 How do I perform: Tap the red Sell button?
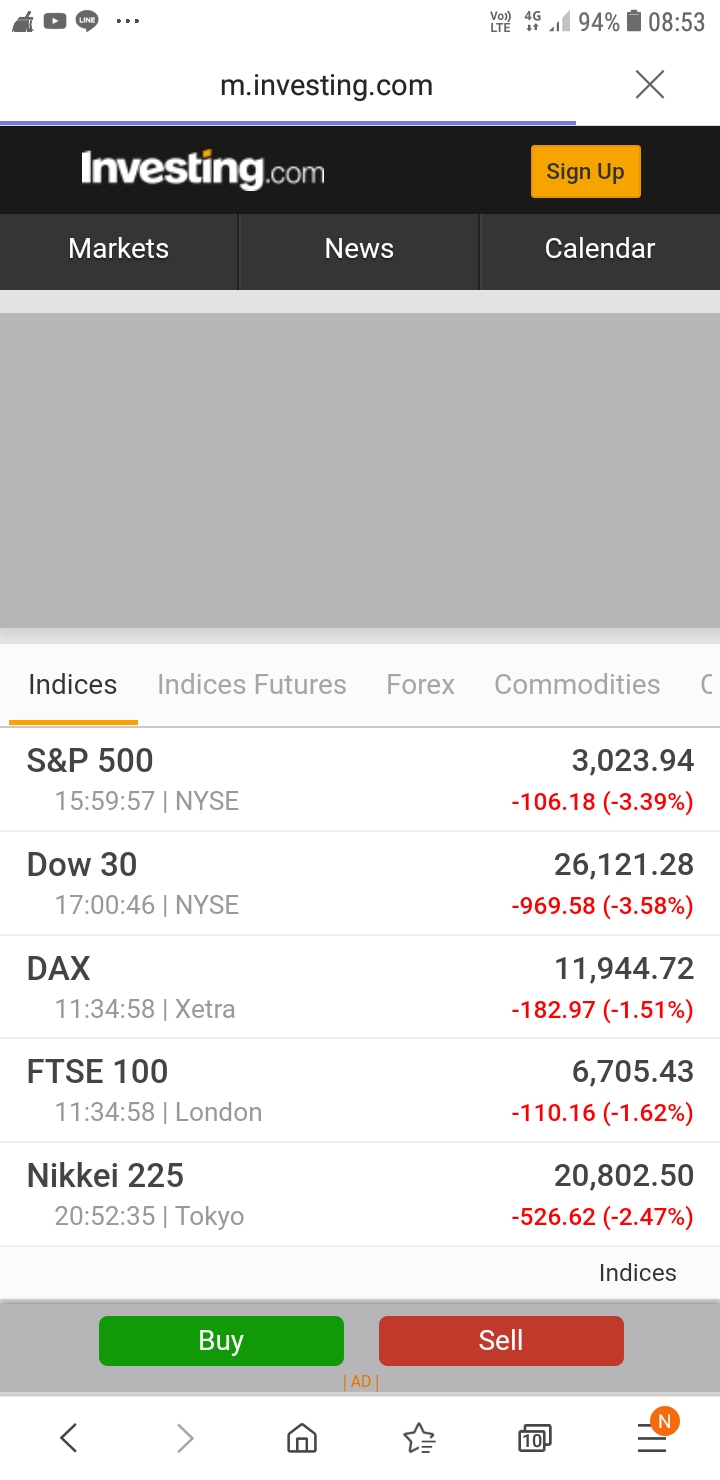[501, 1341]
